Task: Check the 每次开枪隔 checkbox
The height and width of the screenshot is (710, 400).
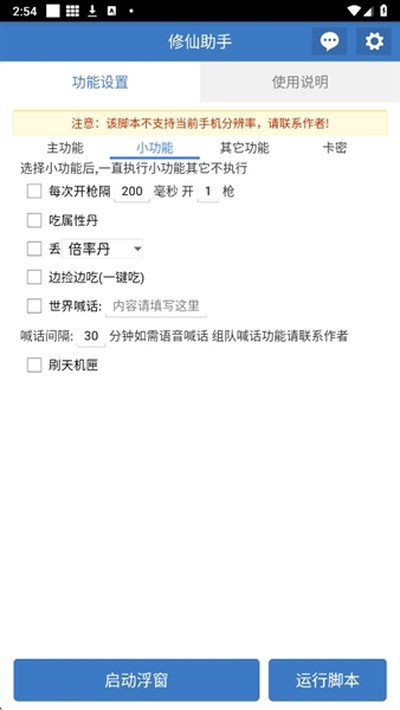Action: click(x=34, y=191)
